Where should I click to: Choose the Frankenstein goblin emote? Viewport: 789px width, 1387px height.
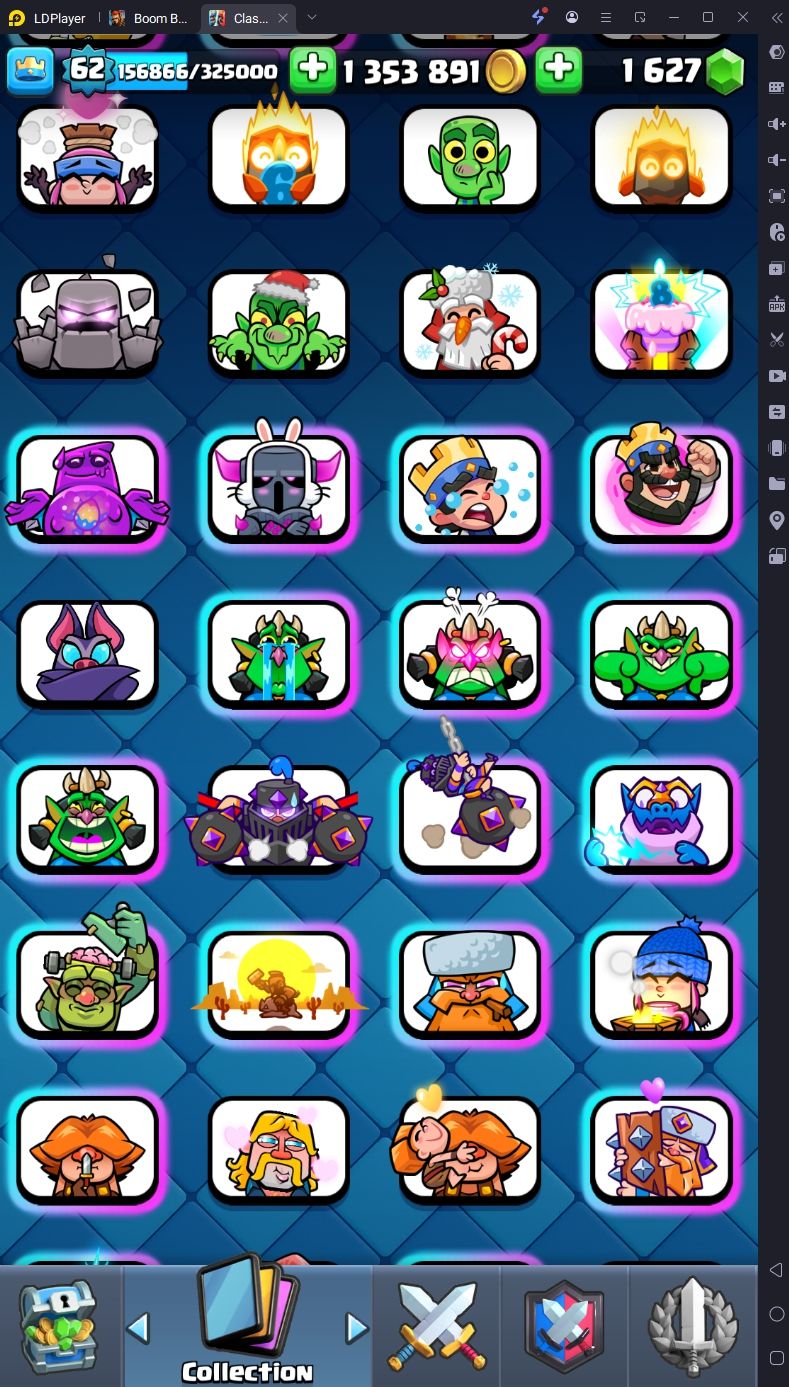[87, 980]
